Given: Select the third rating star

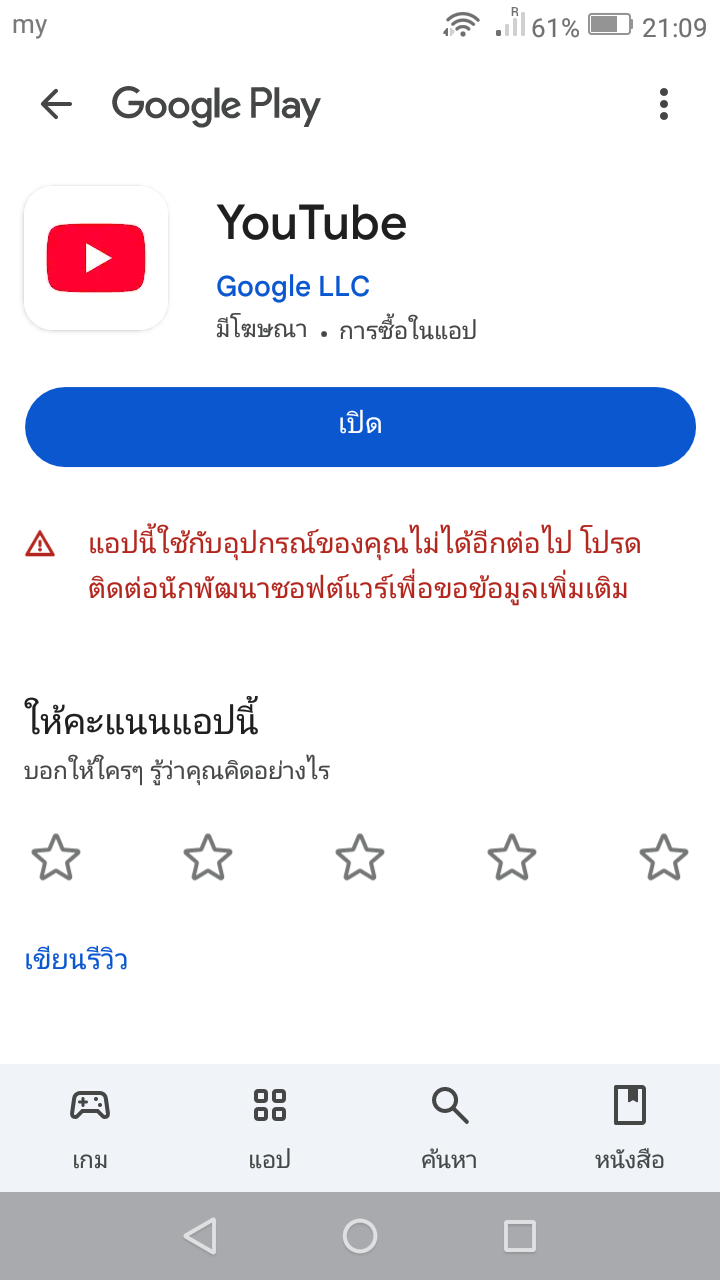Looking at the screenshot, I should click(x=360, y=858).
